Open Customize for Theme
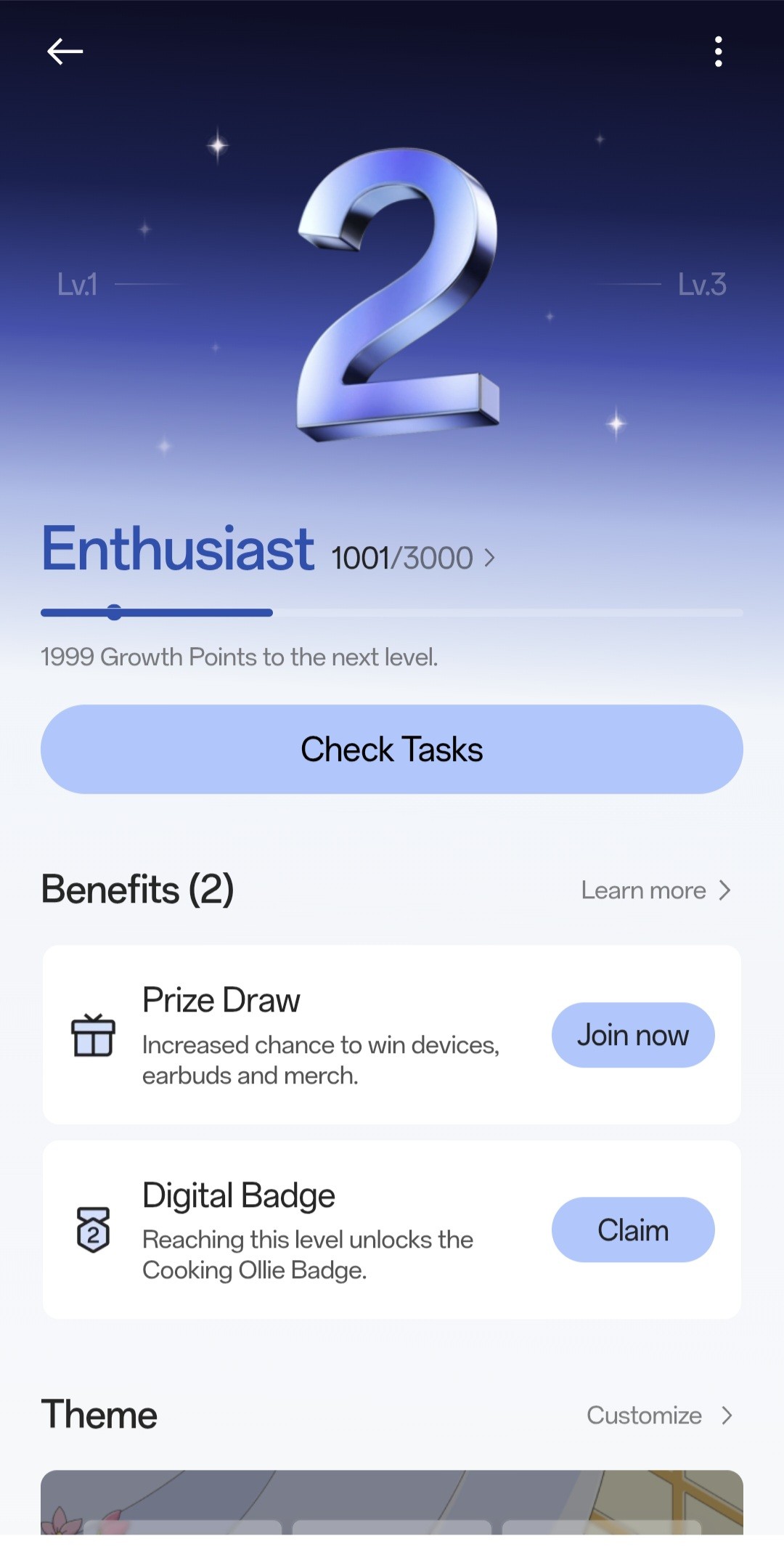Viewport: 784px width, 1552px height. (x=659, y=1415)
